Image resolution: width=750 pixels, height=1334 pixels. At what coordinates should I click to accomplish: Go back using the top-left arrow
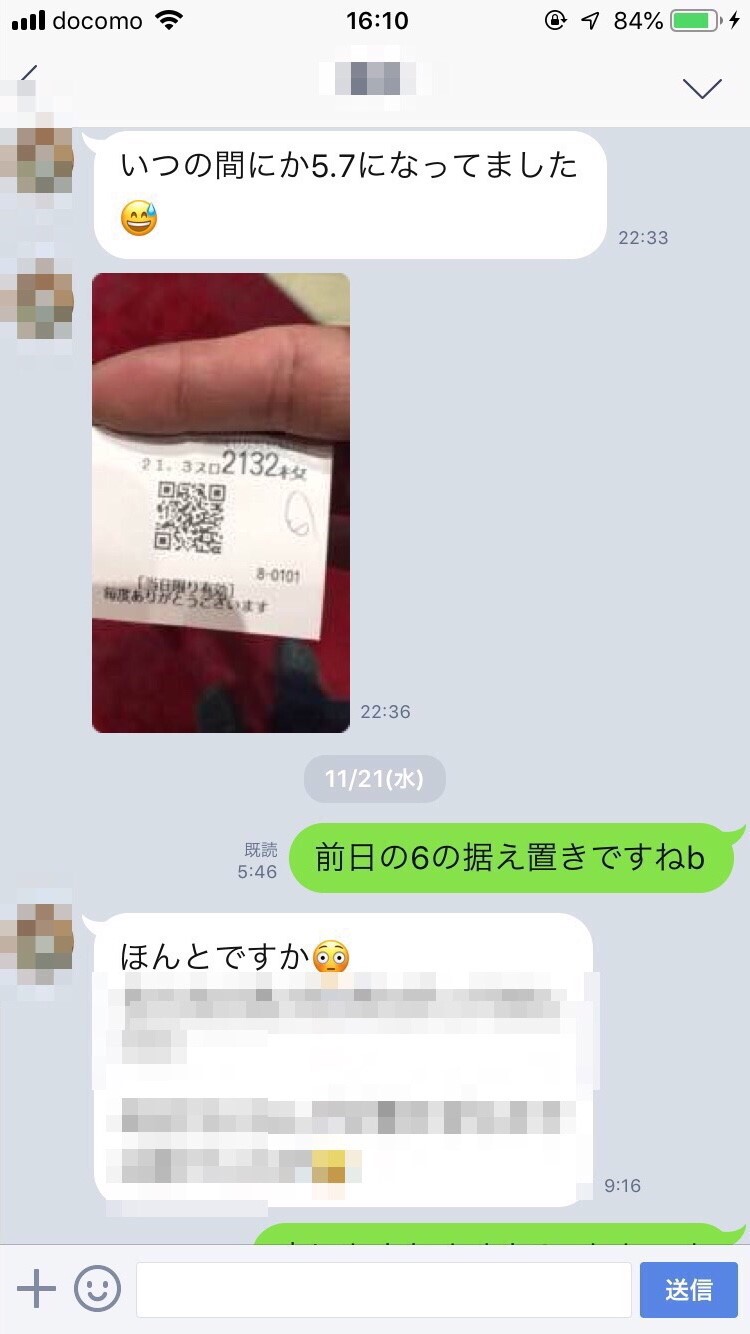click(29, 78)
